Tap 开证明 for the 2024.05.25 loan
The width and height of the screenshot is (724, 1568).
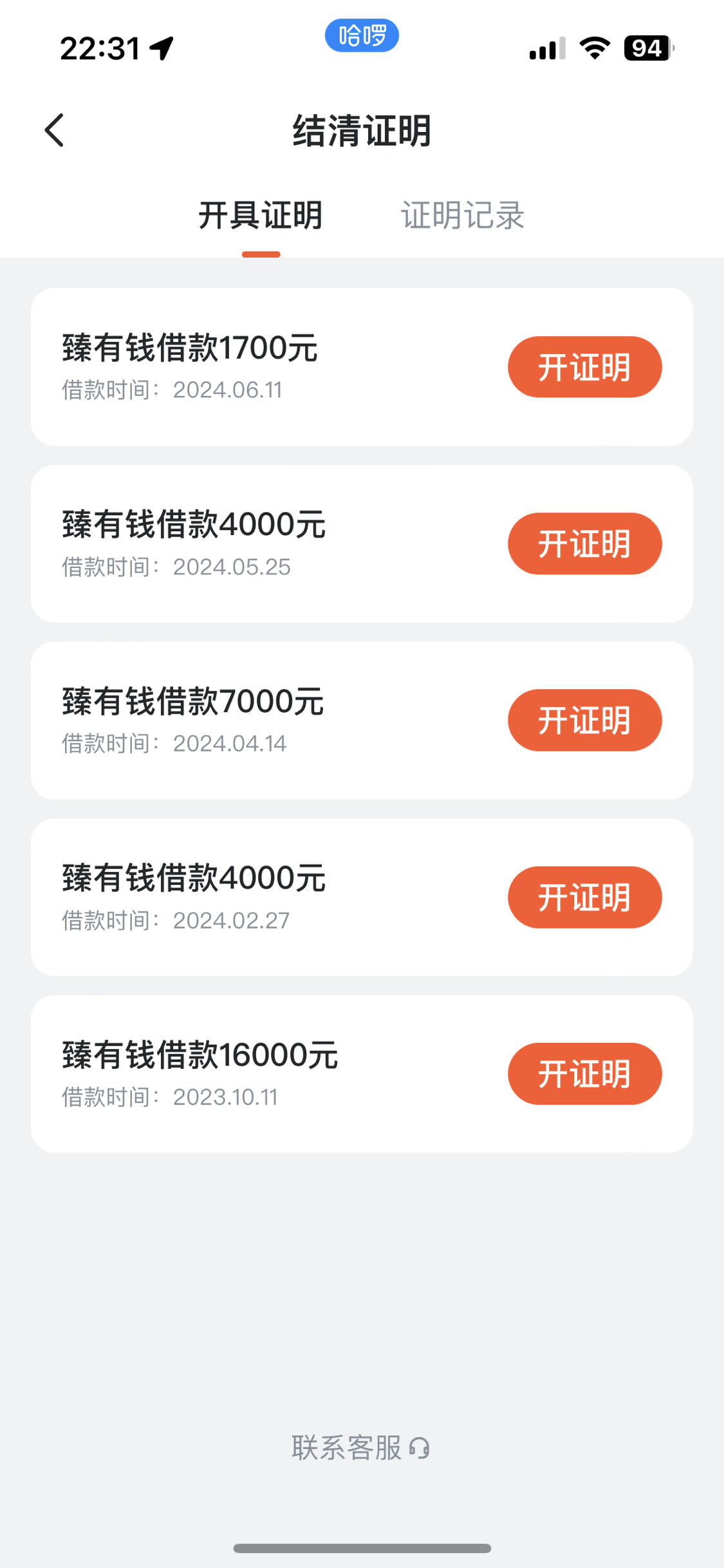pyautogui.click(x=584, y=543)
